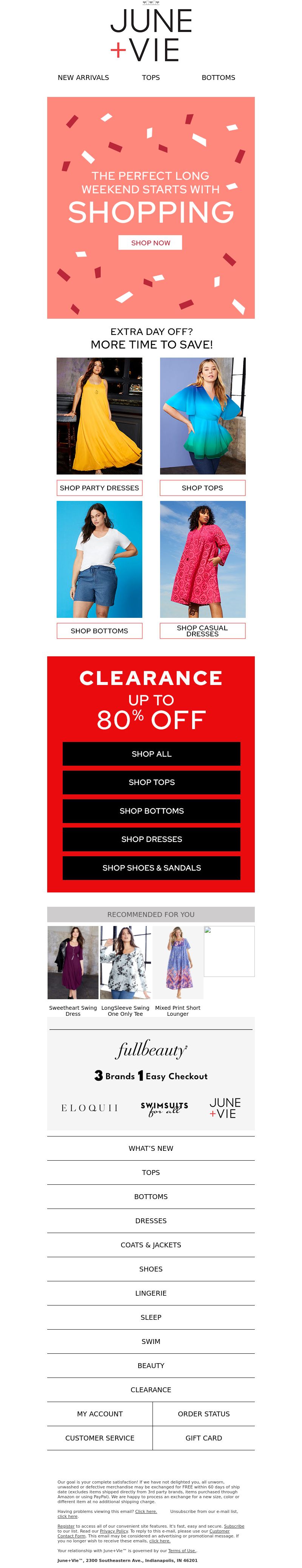
Task: Open the GIFT CARD link
Action: (x=203, y=1438)
